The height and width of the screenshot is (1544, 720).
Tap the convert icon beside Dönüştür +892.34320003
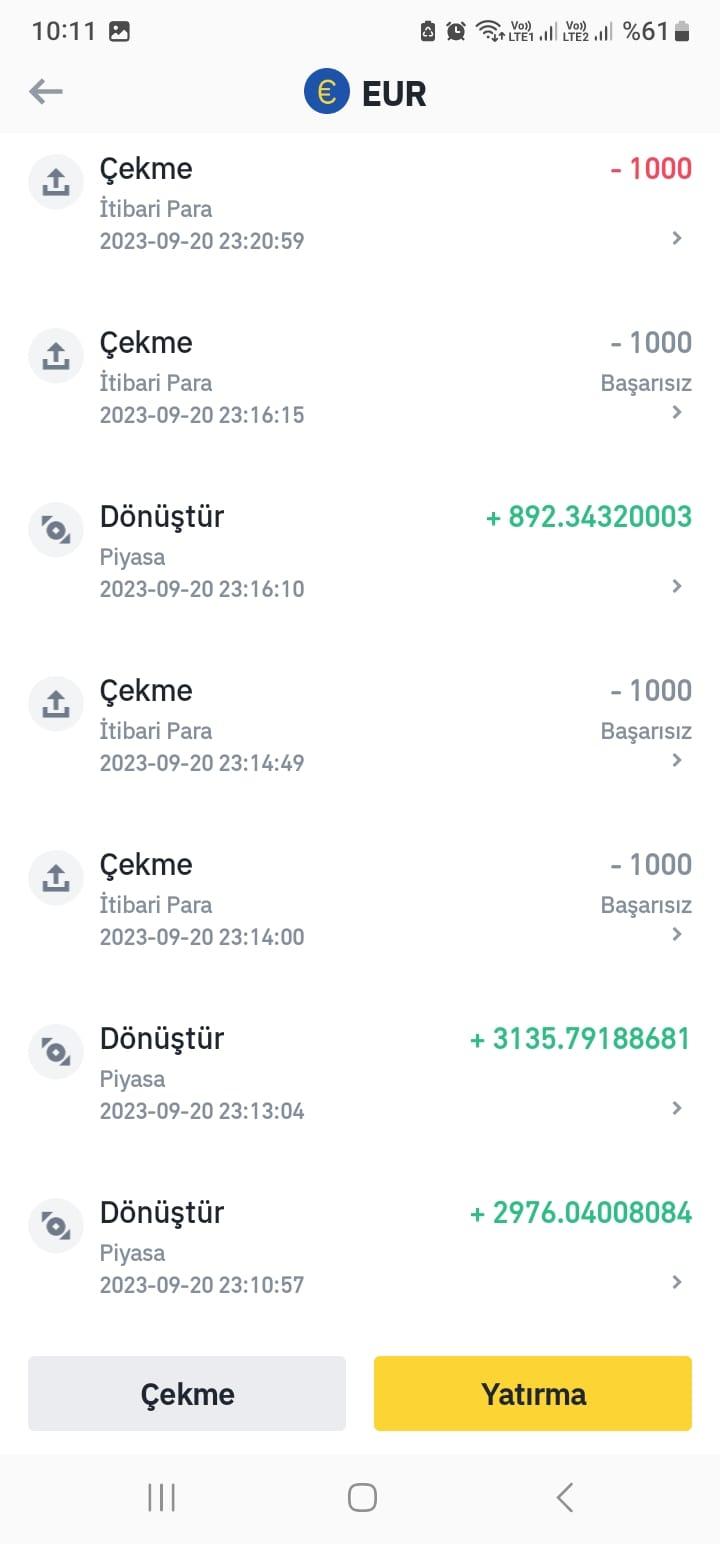(55, 530)
